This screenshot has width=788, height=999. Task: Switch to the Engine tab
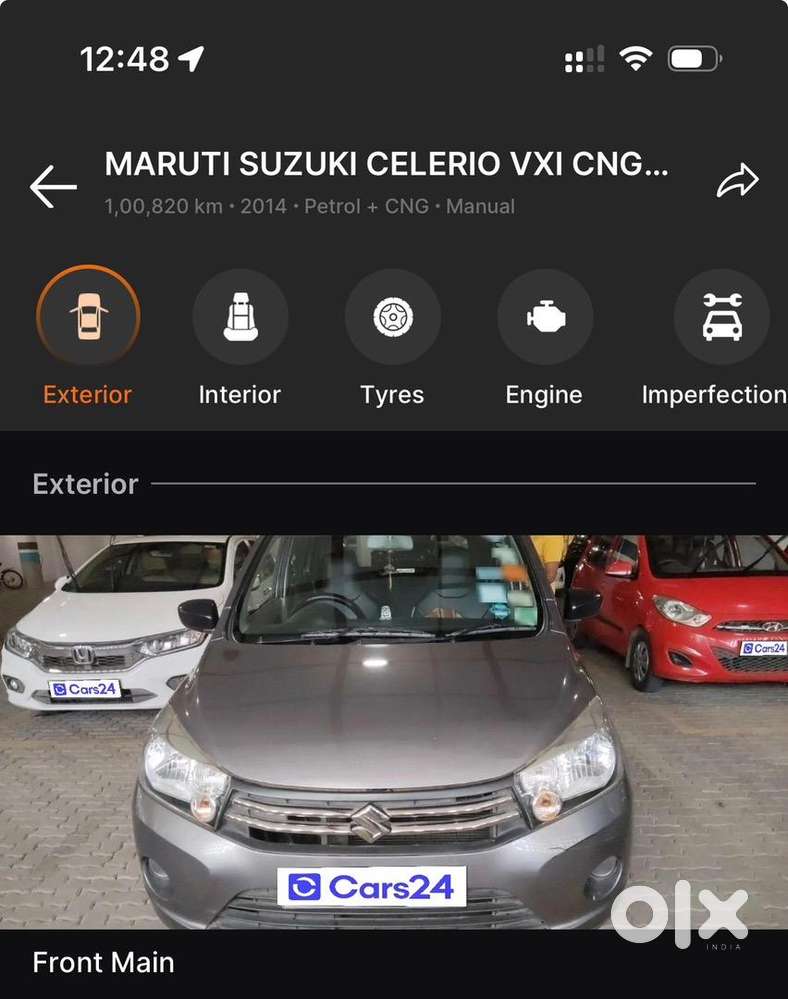(x=545, y=394)
